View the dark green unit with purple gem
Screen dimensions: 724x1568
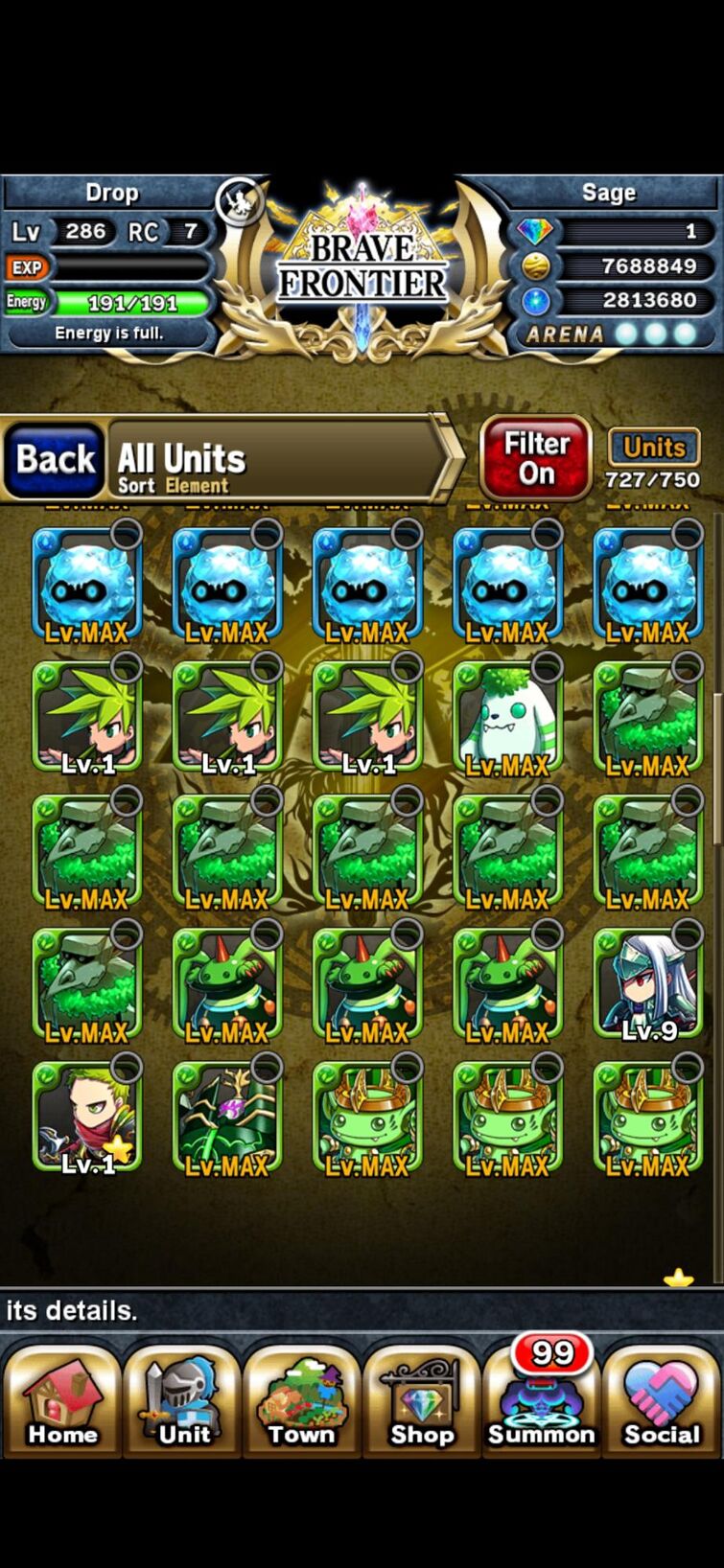pos(227,1118)
